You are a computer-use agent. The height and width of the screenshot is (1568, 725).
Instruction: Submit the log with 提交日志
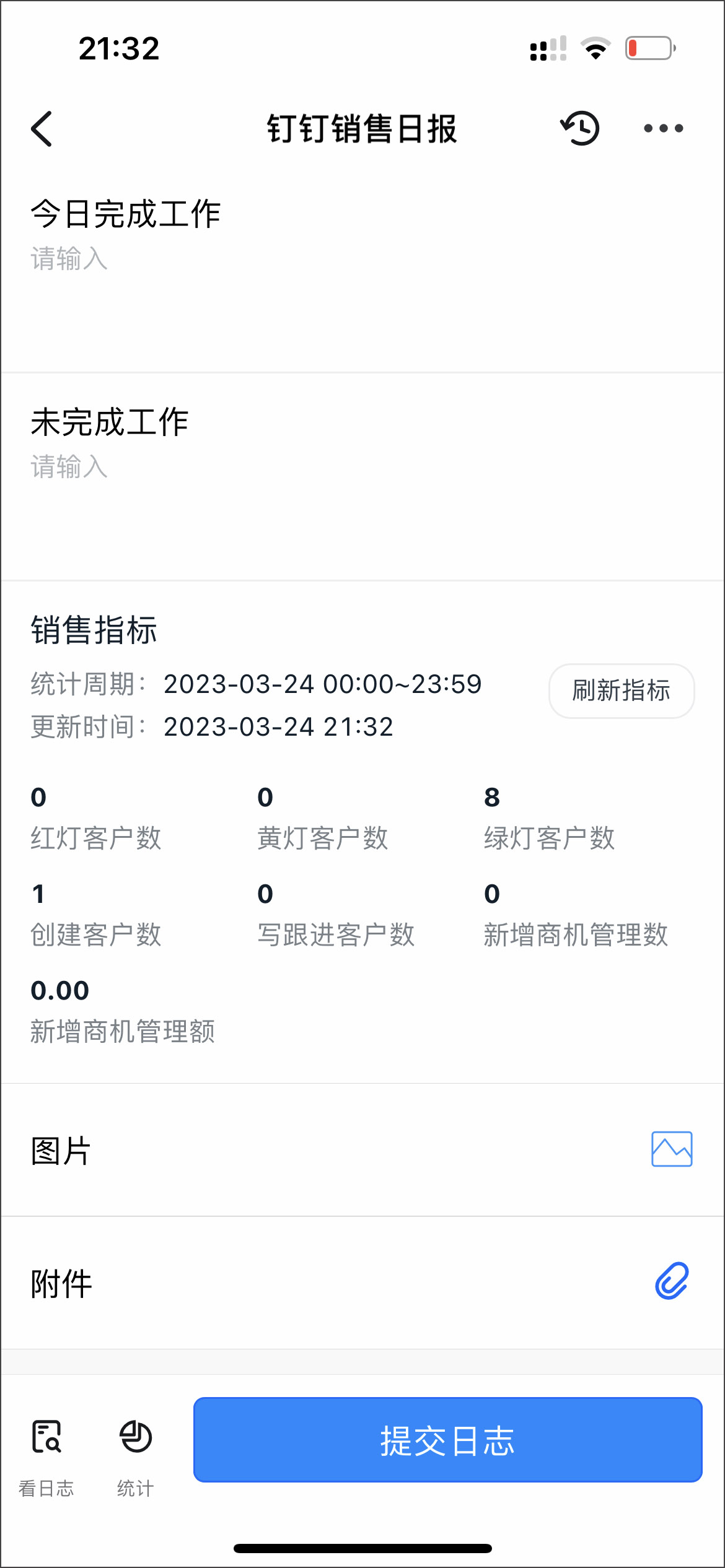click(447, 1440)
